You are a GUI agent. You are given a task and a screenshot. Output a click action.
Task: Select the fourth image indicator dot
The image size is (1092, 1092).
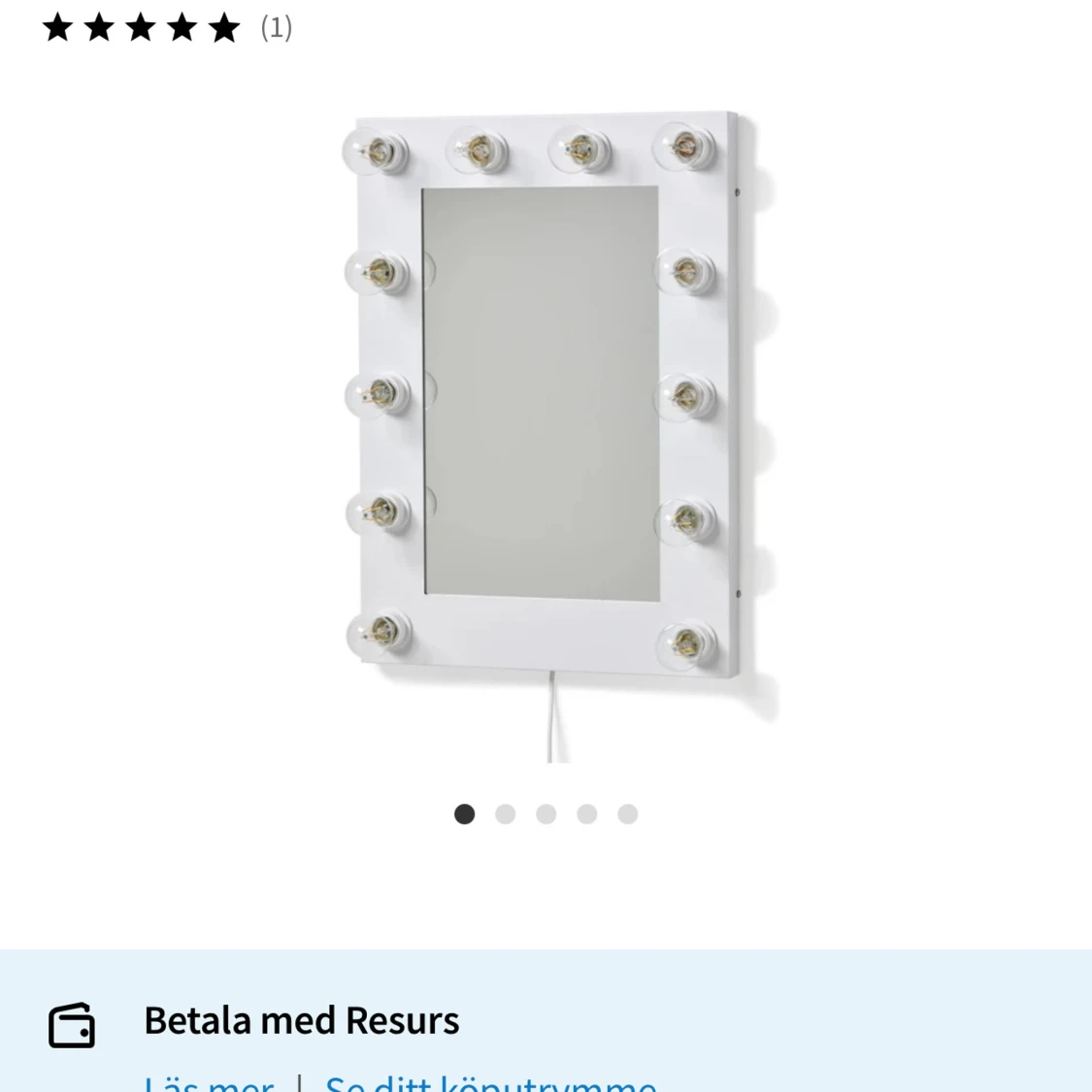pos(587,814)
